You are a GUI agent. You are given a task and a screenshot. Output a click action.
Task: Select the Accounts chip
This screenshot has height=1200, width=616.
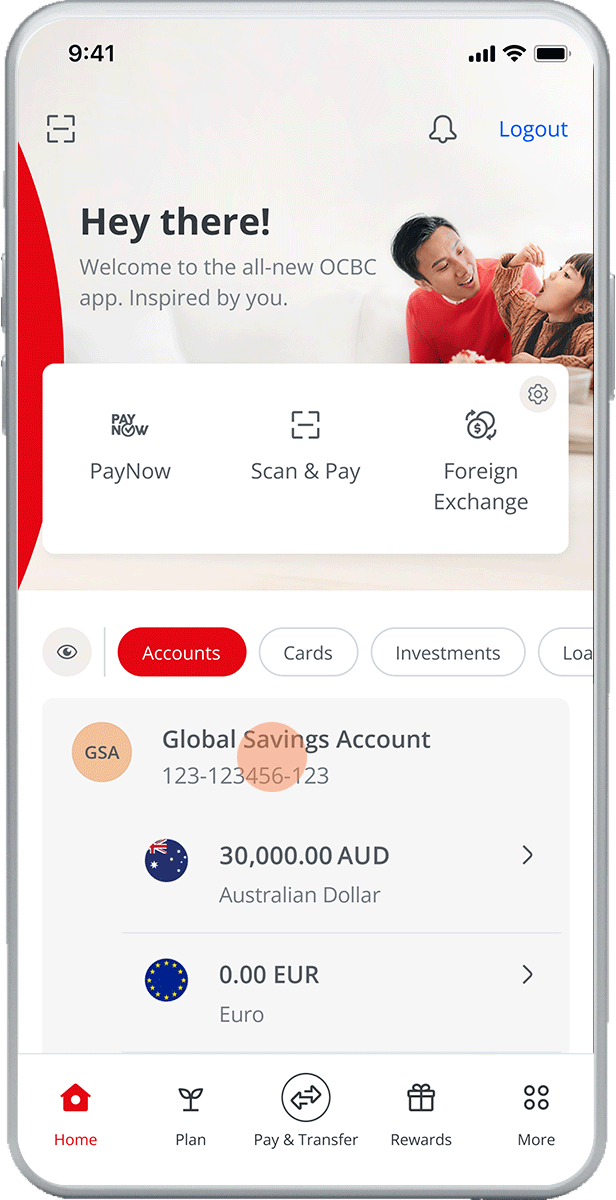click(181, 653)
